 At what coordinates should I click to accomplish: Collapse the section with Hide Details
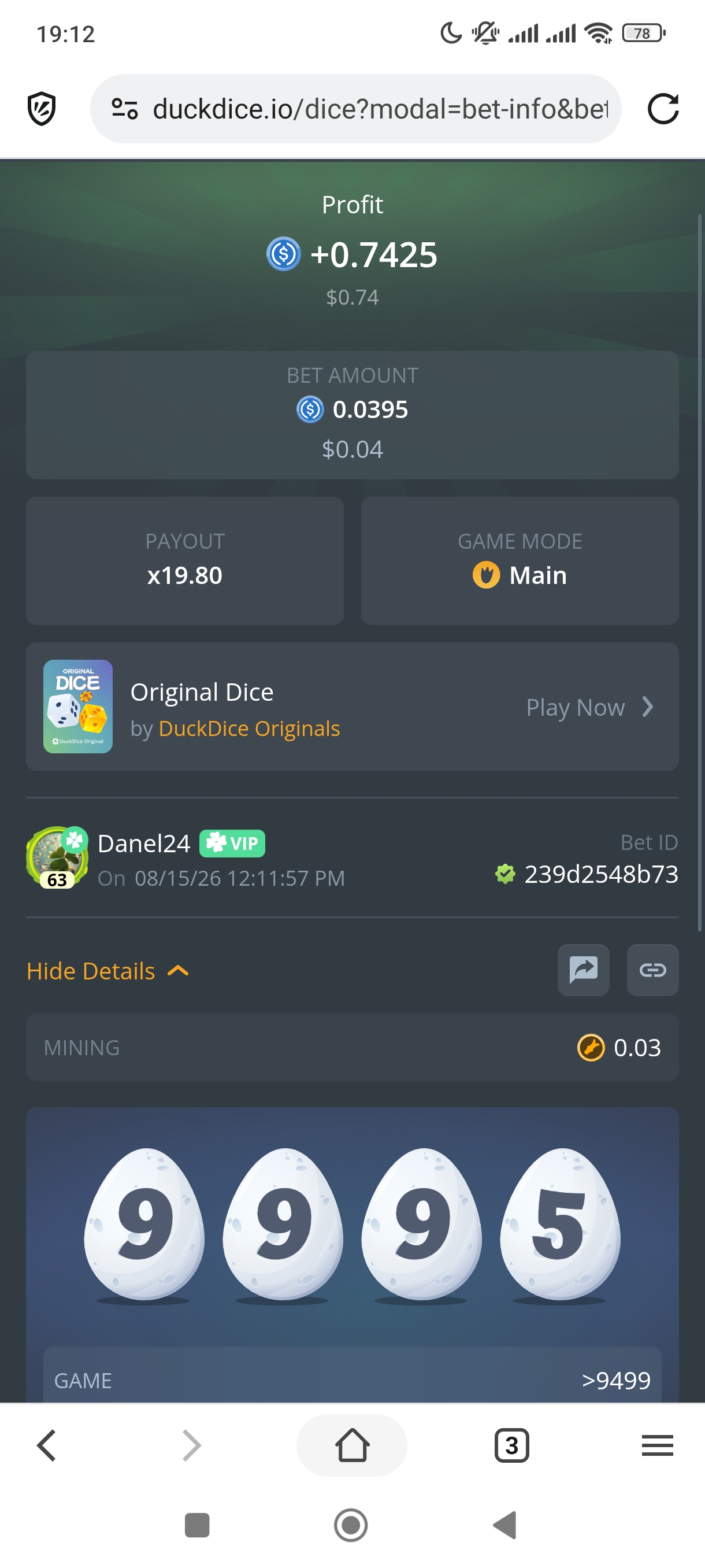(x=107, y=971)
